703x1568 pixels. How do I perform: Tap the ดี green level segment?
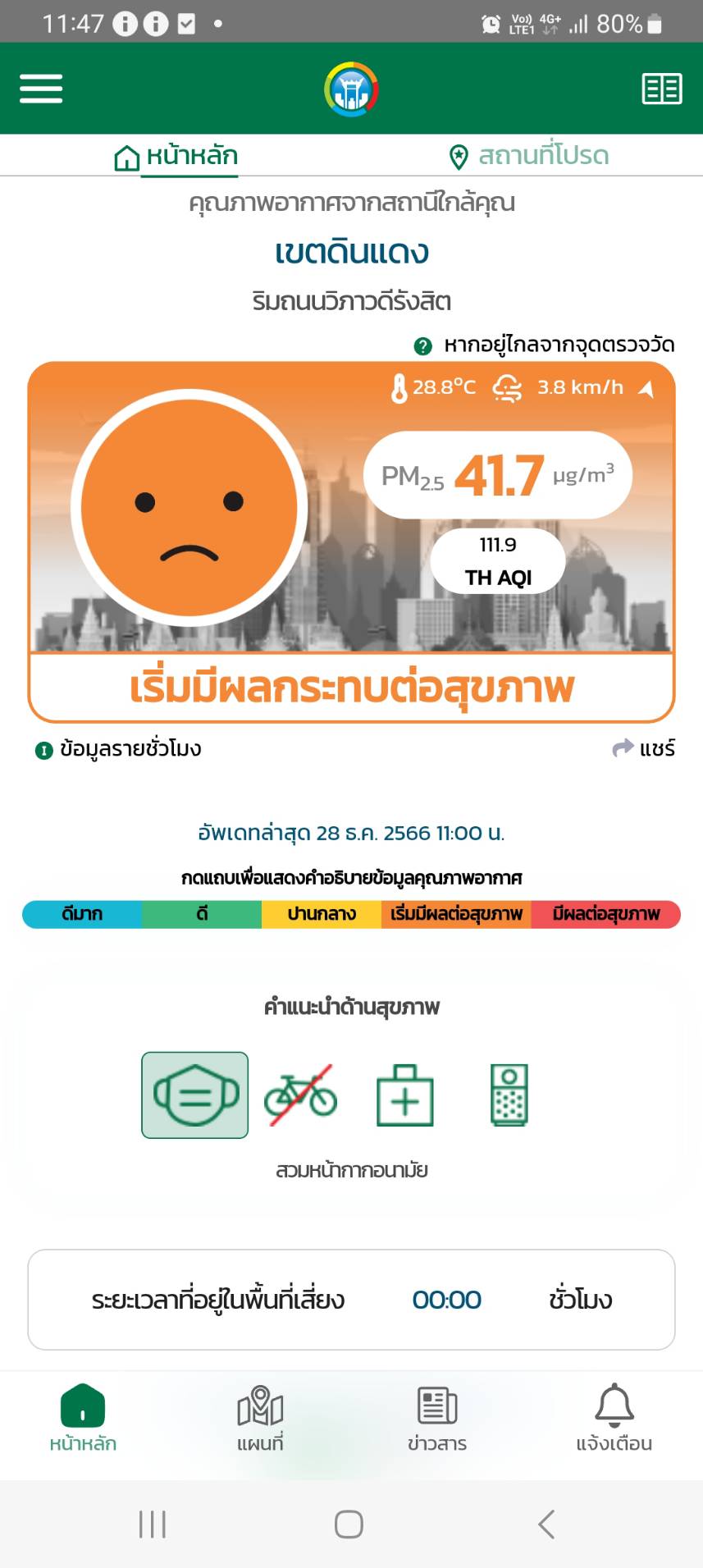click(x=202, y=914)
